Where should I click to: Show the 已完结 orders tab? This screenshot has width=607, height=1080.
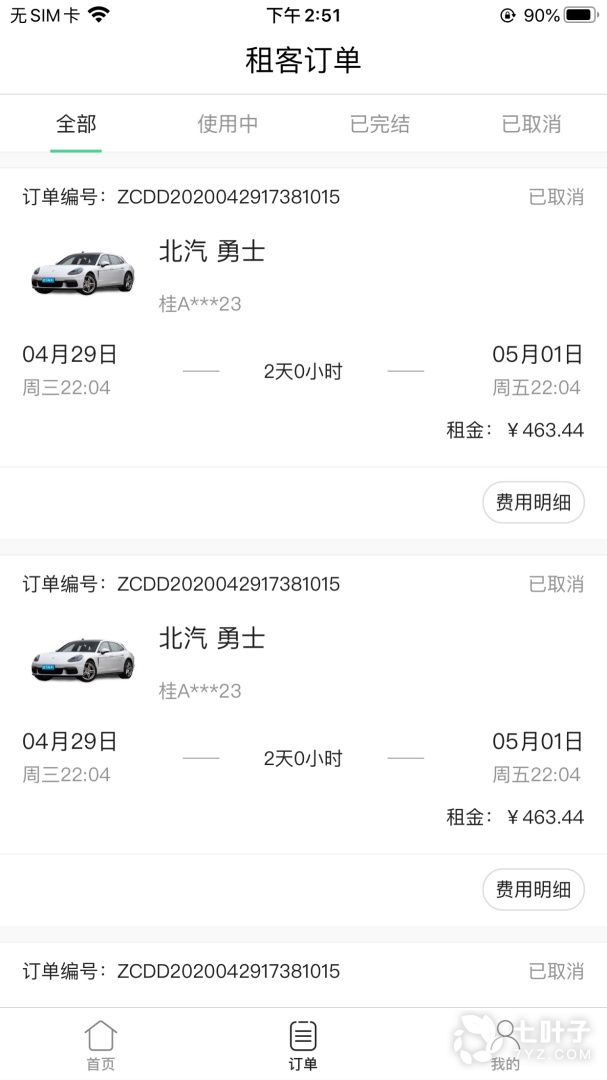(379, 124)
